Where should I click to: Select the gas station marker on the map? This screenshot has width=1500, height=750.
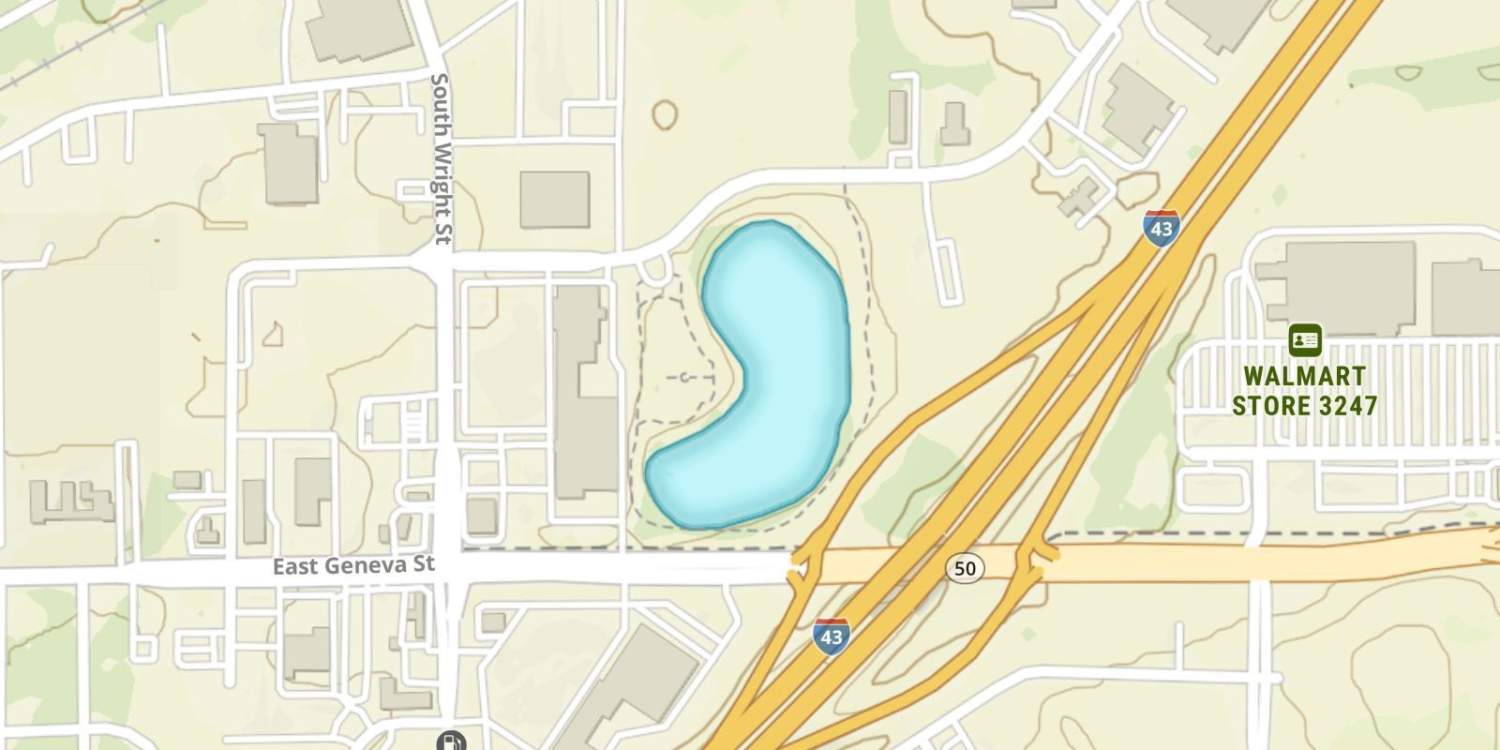coord(451,741)
